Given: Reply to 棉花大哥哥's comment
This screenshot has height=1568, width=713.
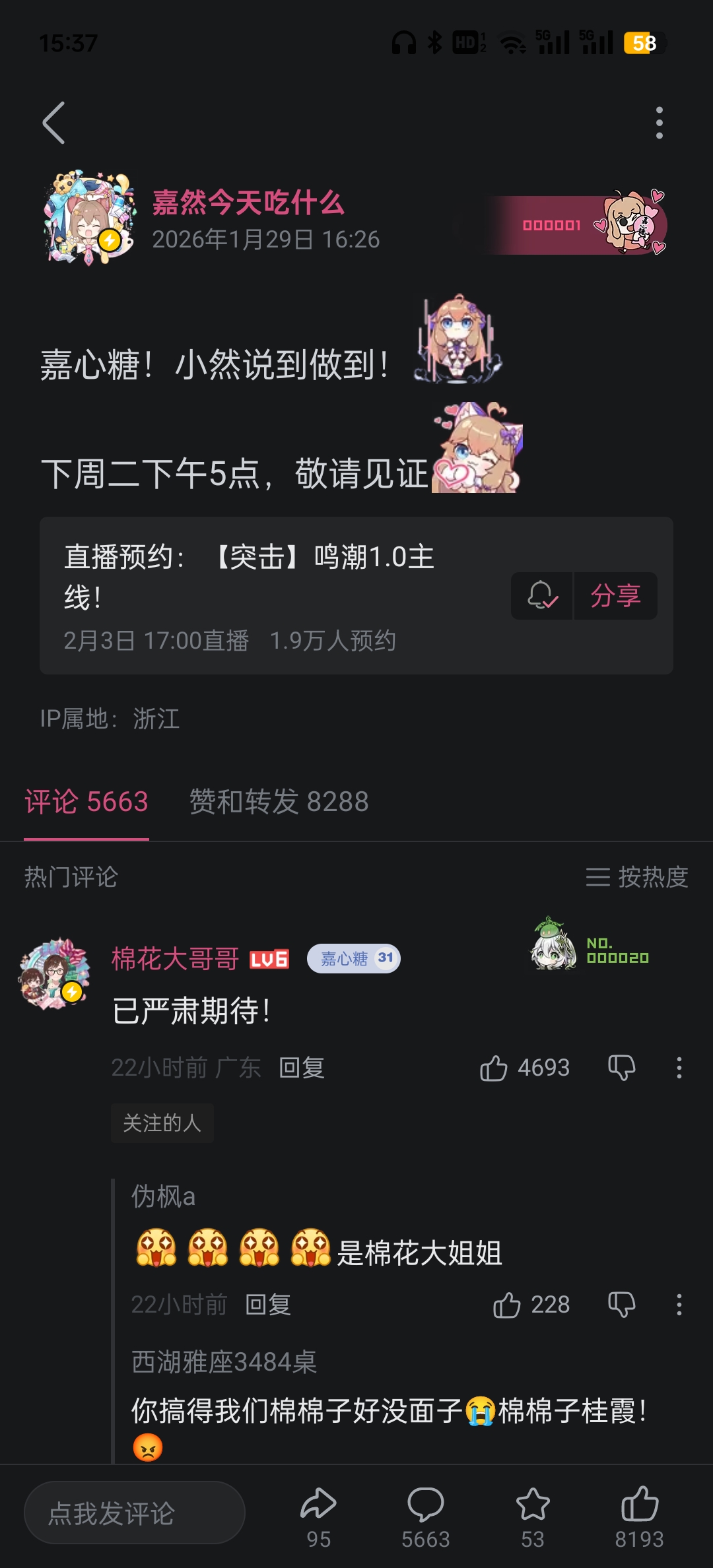Looking at the screenshot, I should coord(302,1067).
